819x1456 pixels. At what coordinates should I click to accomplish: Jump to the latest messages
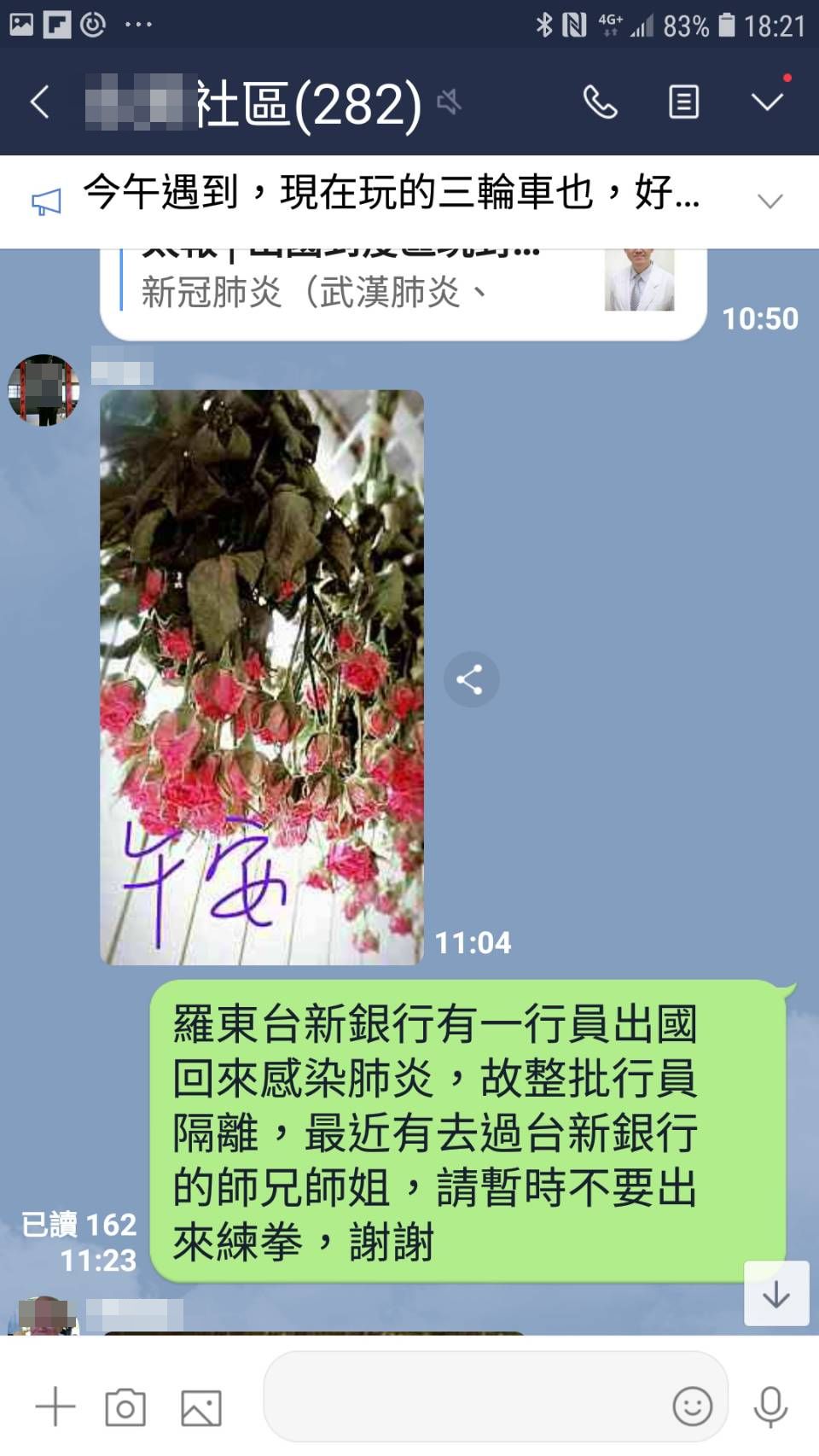pyautogui.click(x=776, y=1294)
